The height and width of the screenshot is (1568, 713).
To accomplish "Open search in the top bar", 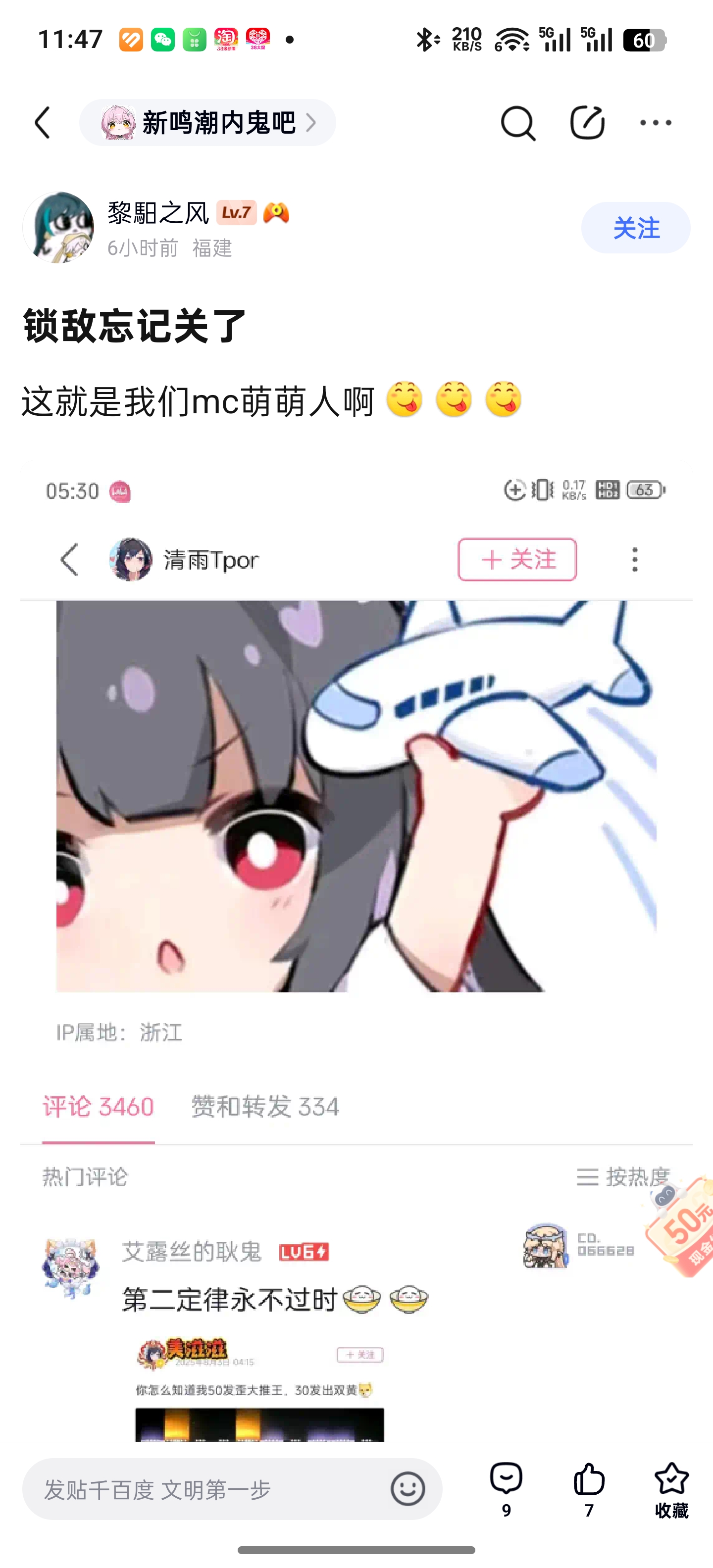I will pos(517,123).
